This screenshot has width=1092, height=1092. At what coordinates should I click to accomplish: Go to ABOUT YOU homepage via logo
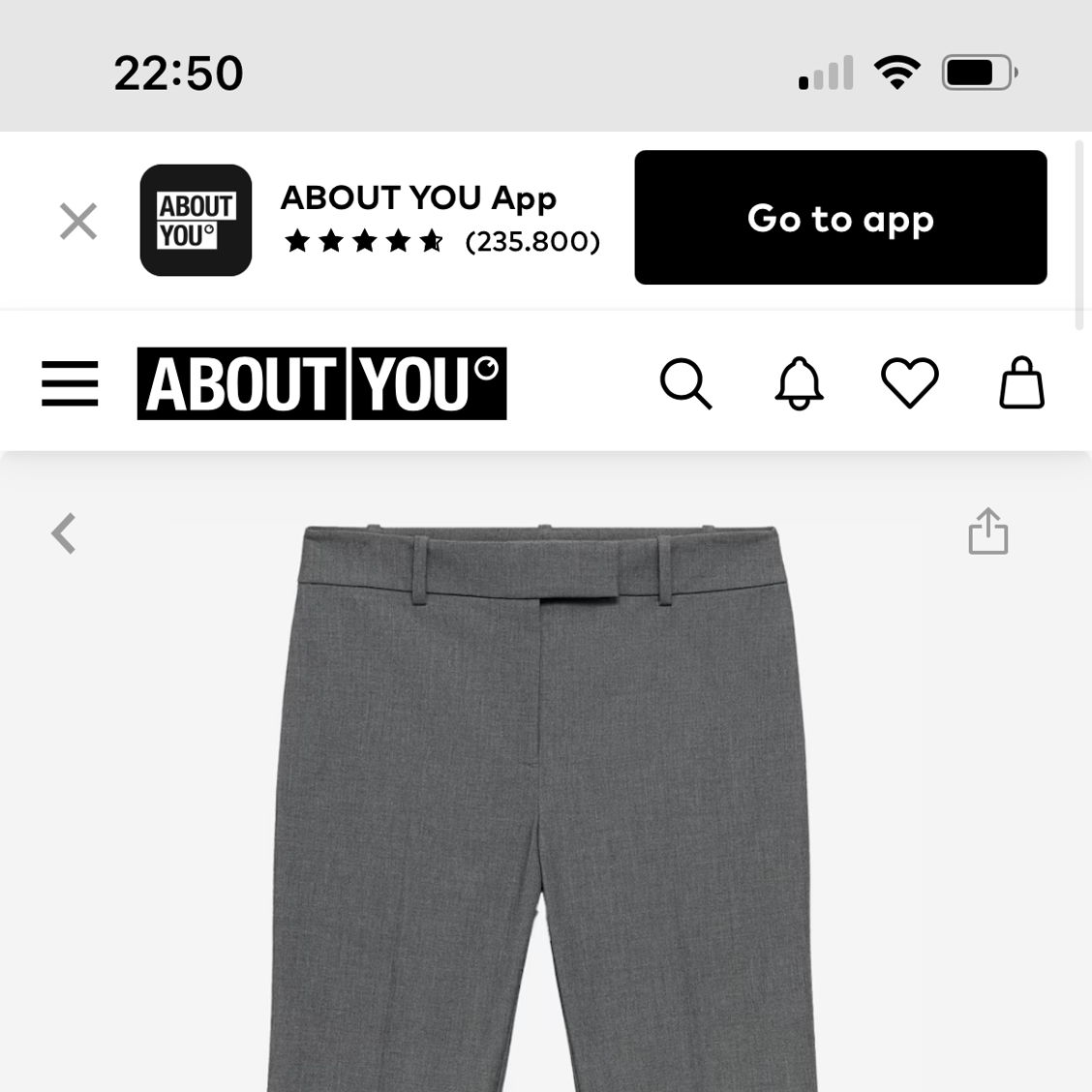click(x=321, y=383)
